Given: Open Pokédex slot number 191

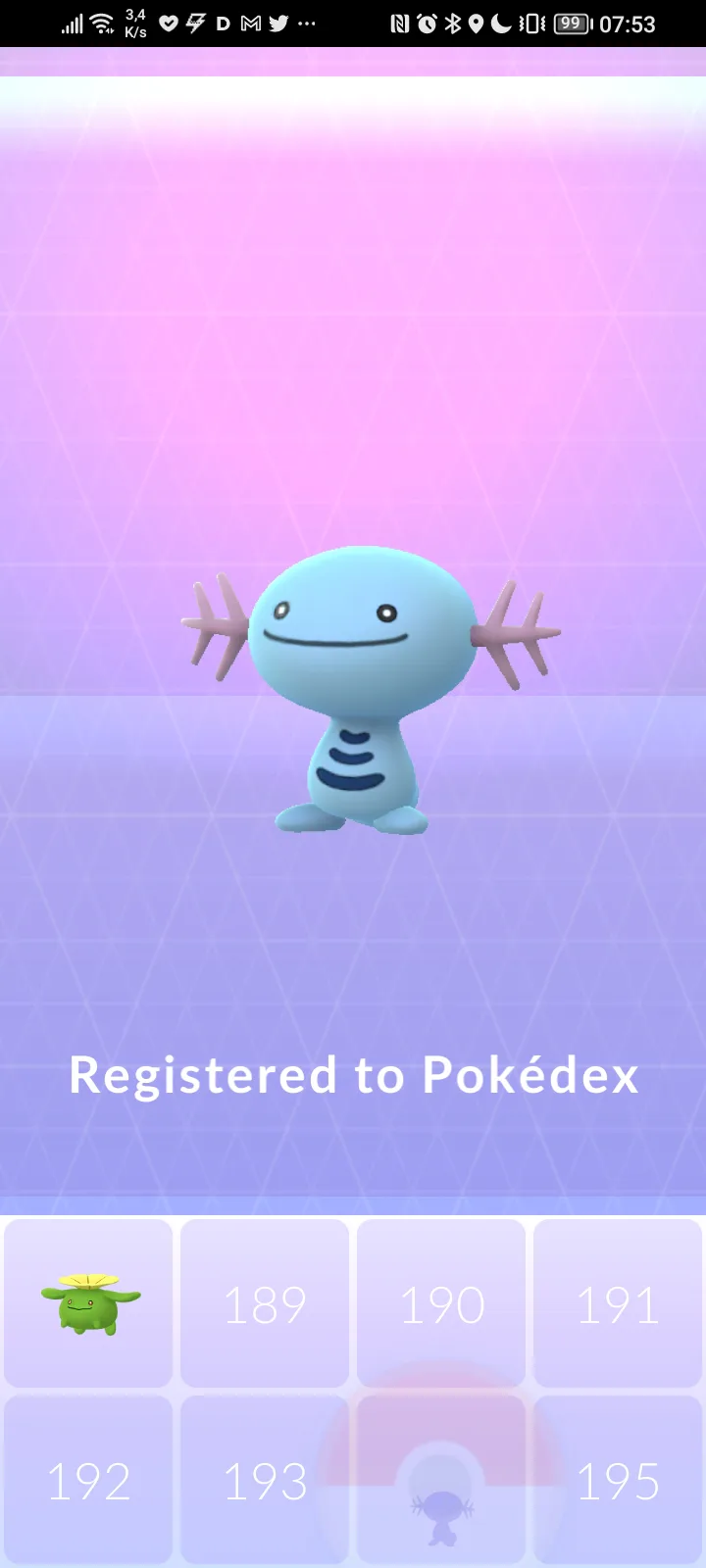Looking at the screenshot, I should 618,1303.
